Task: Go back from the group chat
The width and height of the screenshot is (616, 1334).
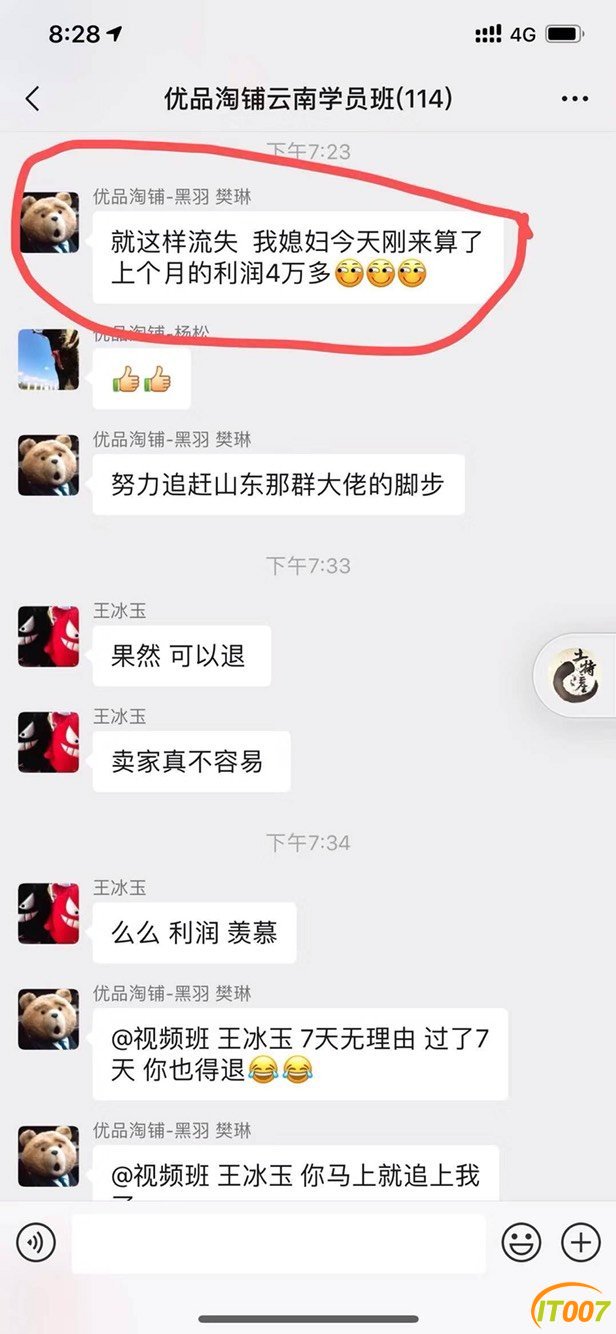Action: 33,98
